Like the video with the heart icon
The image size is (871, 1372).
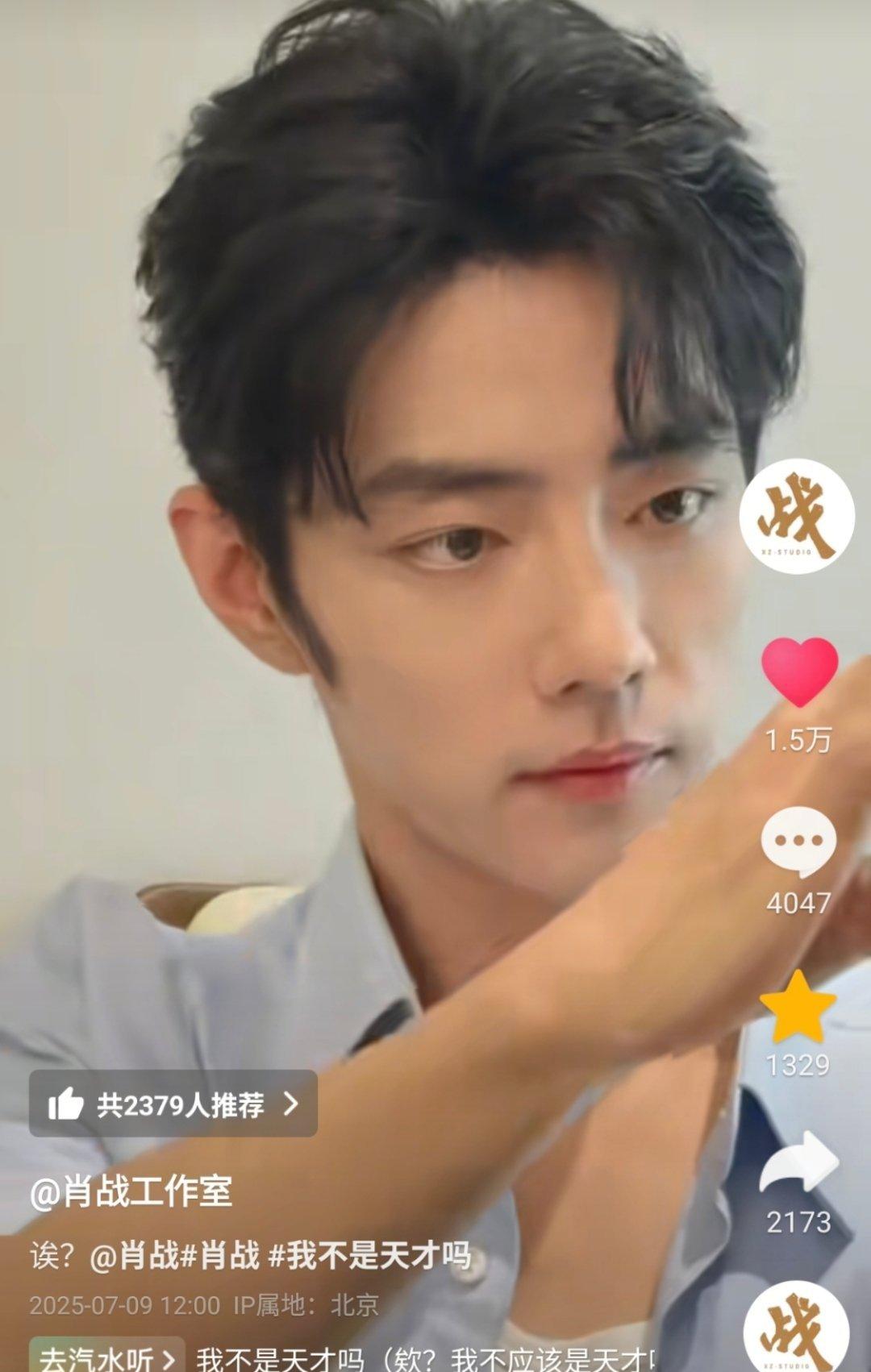click(x=799, y=671)
